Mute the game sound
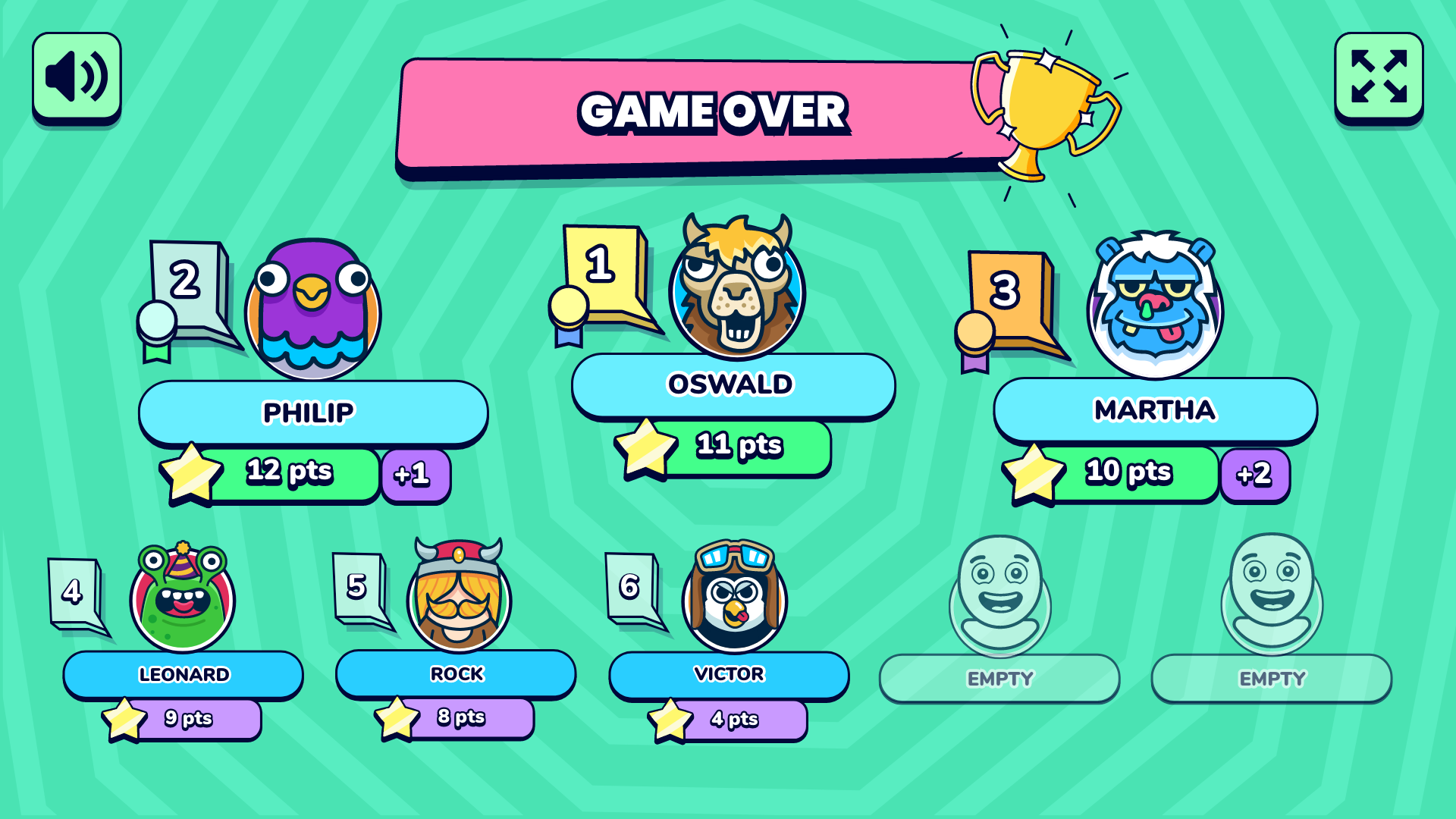This screenshot has height=819, width=1456. pos(77,77)
